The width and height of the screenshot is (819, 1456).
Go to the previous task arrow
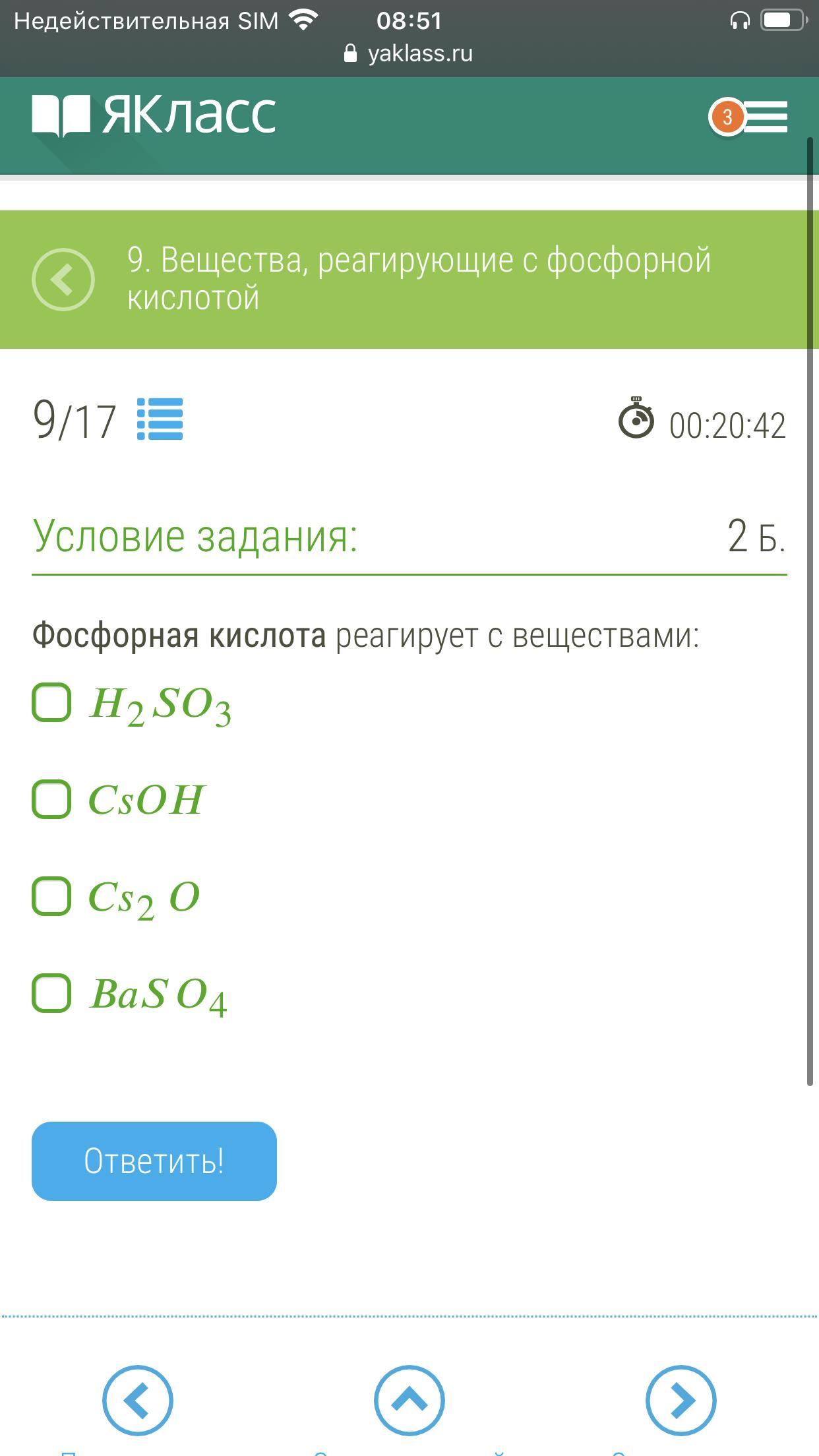pos(137,1401)
